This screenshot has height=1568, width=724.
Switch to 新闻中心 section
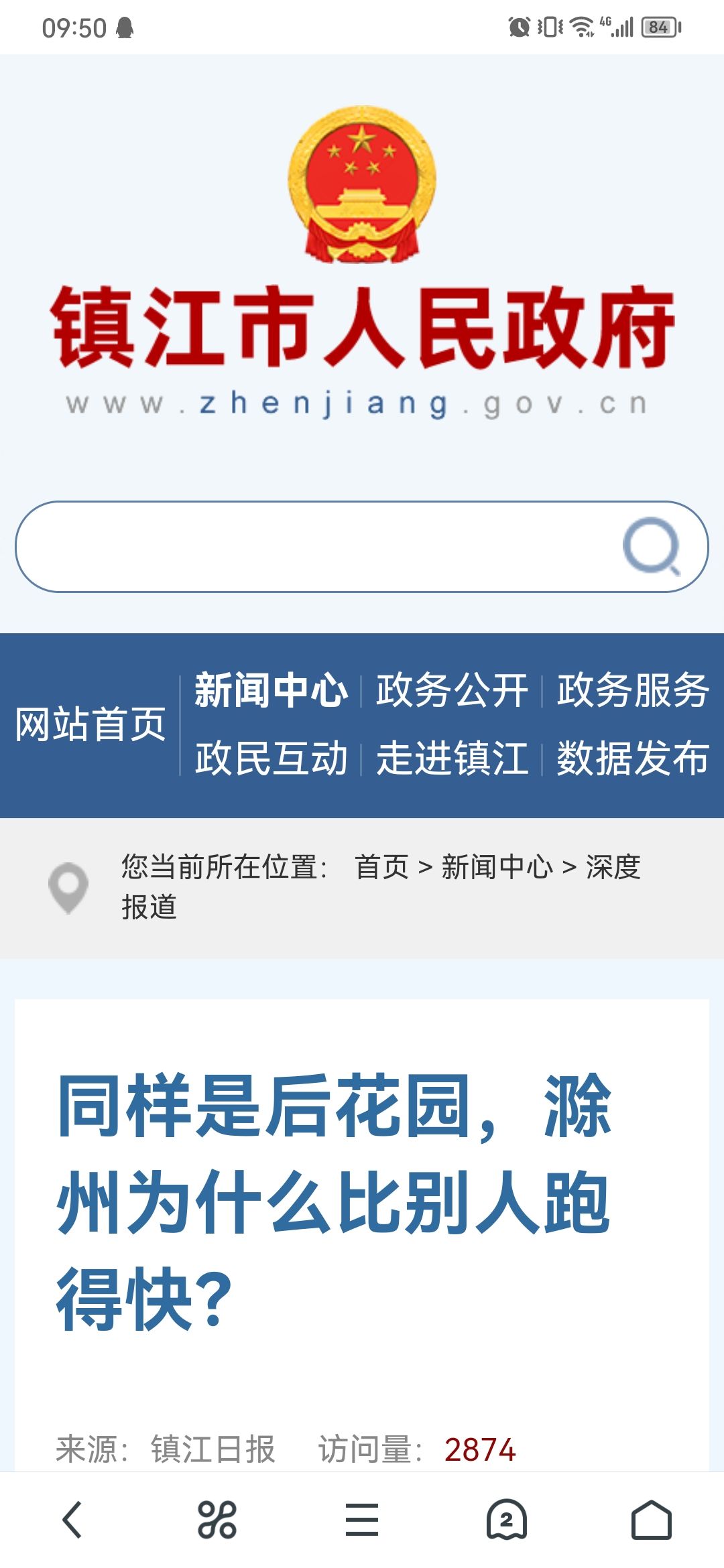pyautogui.click(x=271, y=690)
